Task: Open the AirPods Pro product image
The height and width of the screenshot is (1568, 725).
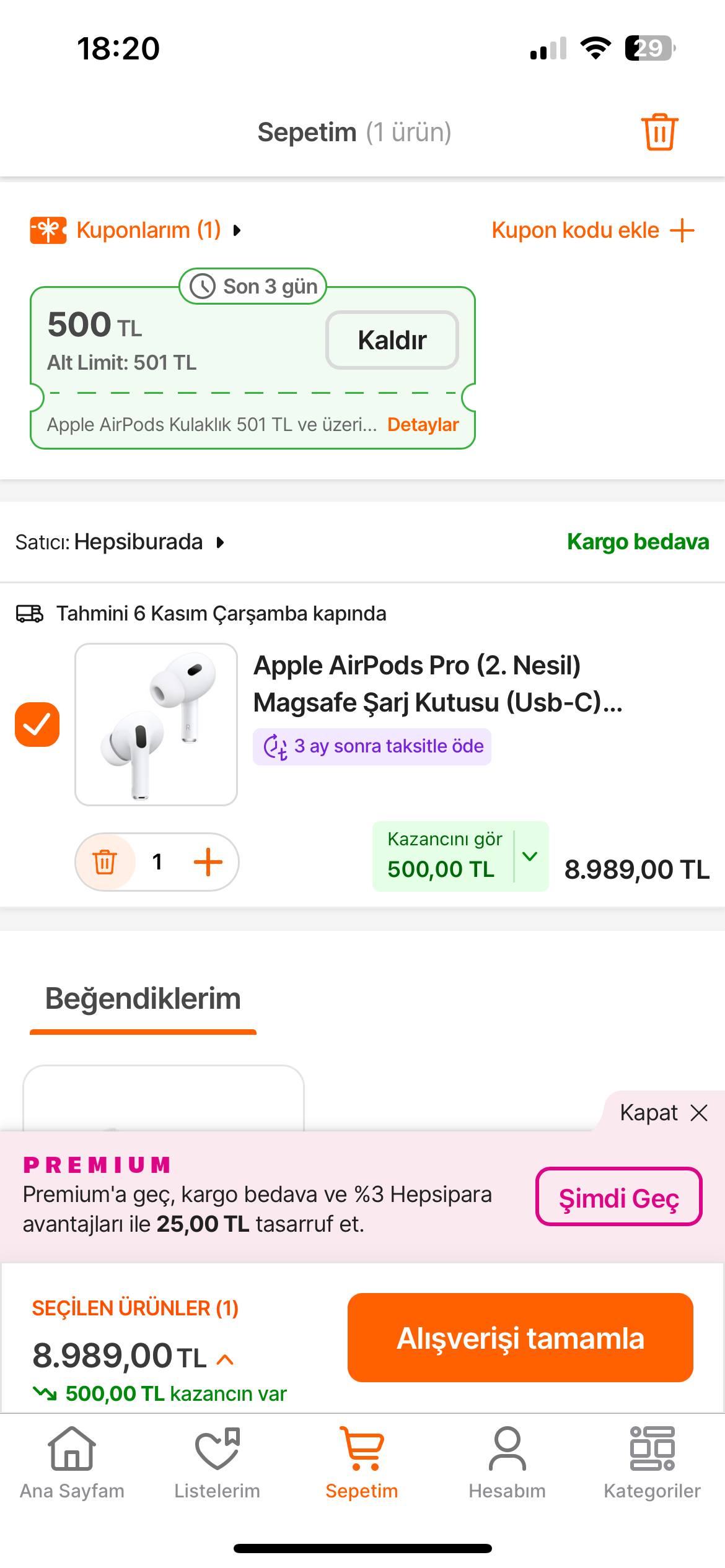Action: tap(156, 725)
